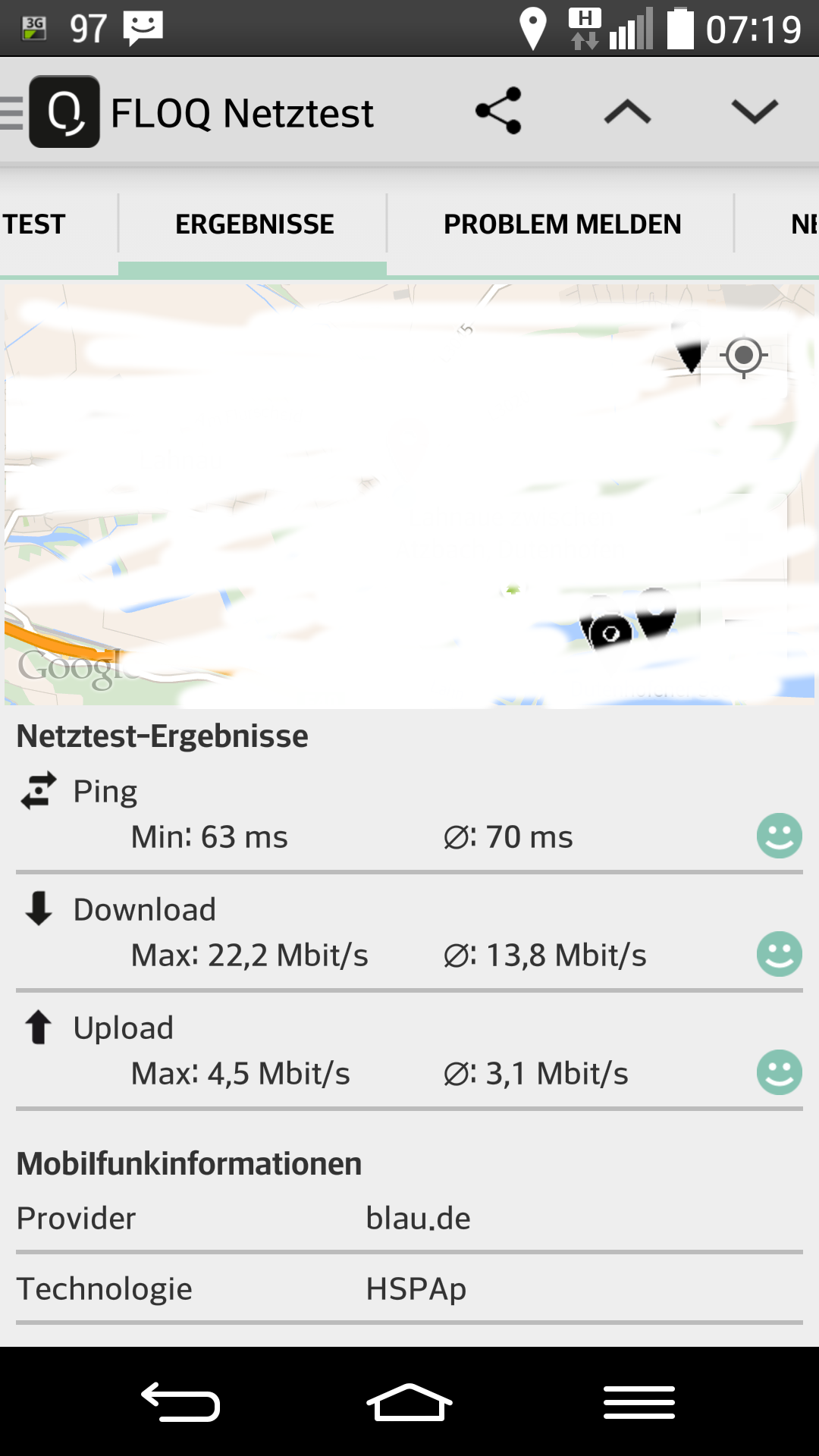Go to the next result with down arrow
Viewport: 819px width, 1456px height.
coord(755,112)
